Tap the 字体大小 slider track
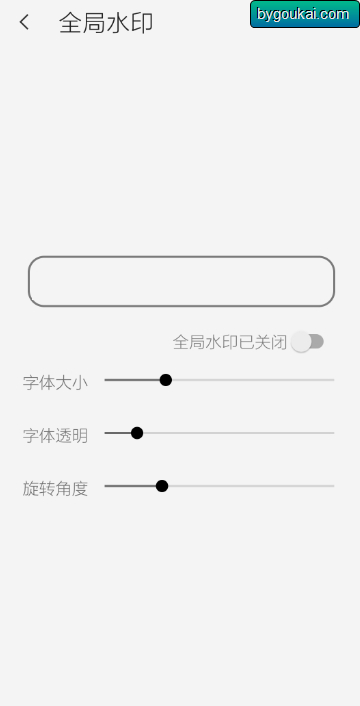The image size is (360, 706). click(x=219, y=380)
